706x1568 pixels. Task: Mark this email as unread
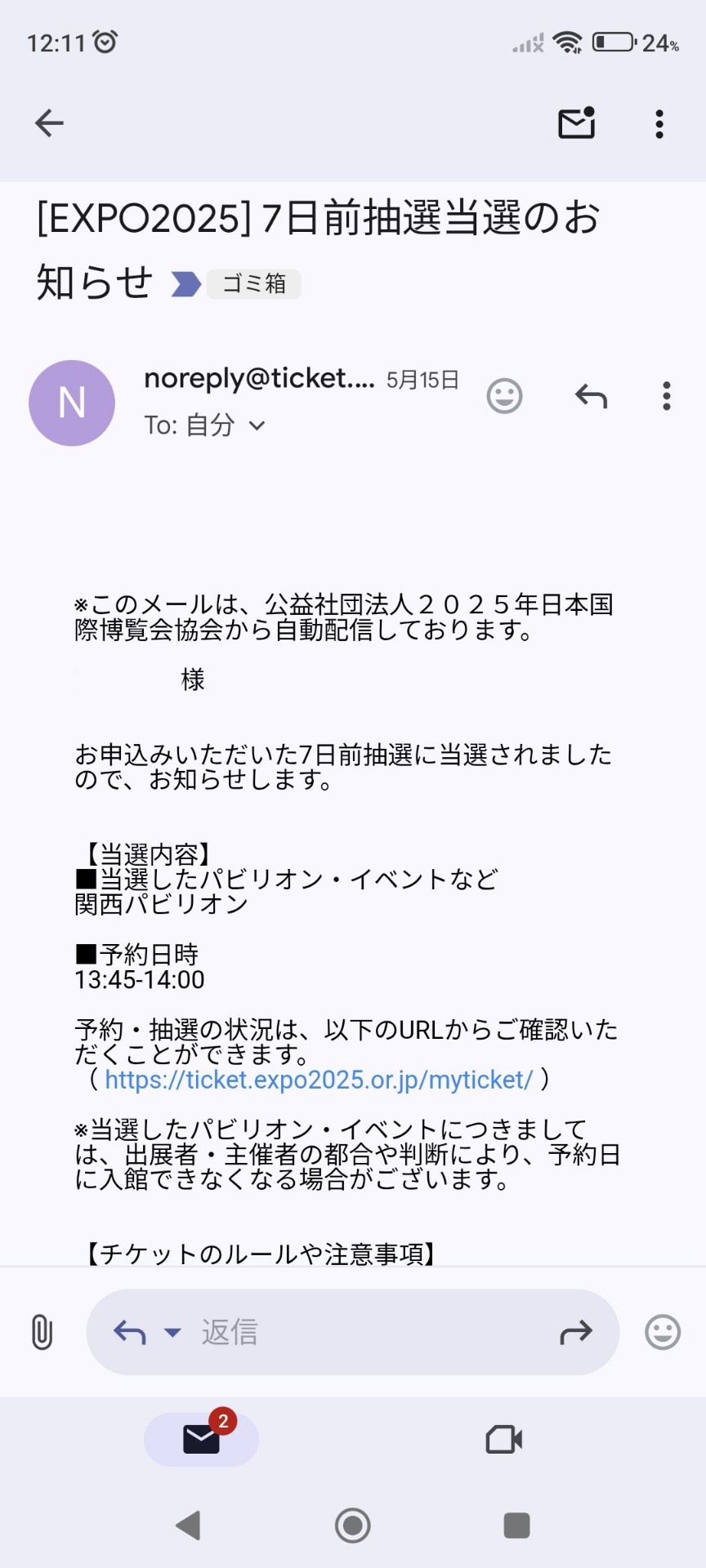point(576,123)
